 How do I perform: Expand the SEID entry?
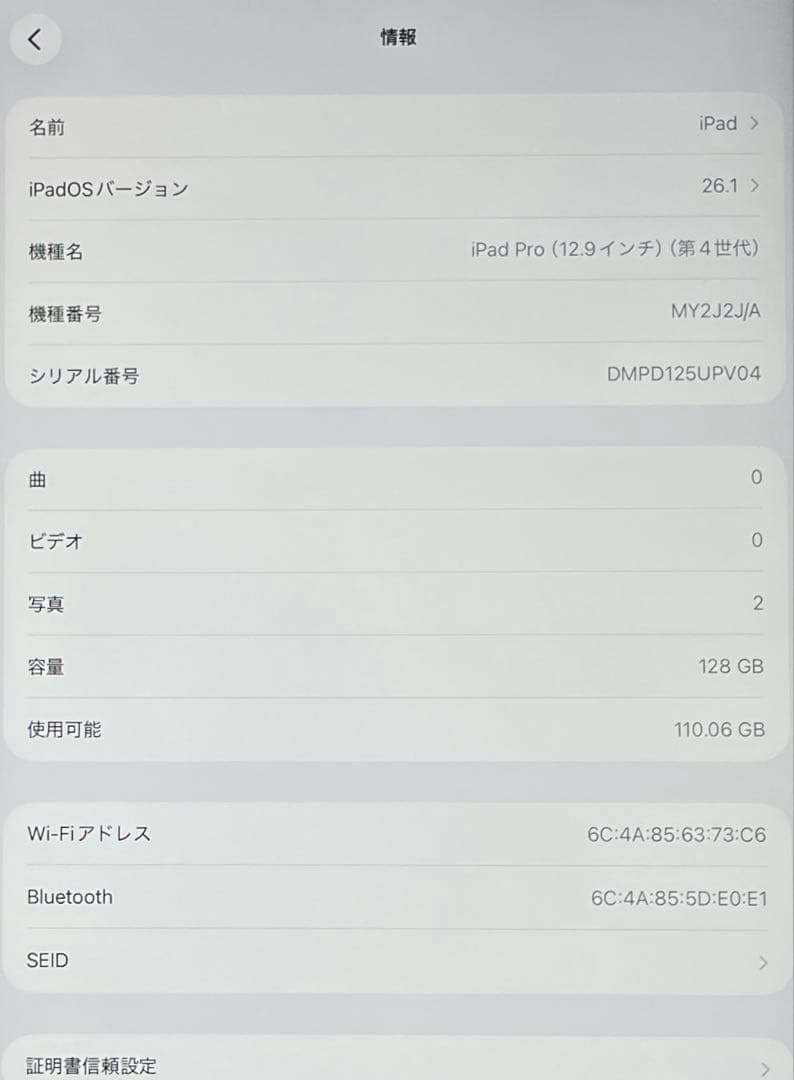pos(397,960)
